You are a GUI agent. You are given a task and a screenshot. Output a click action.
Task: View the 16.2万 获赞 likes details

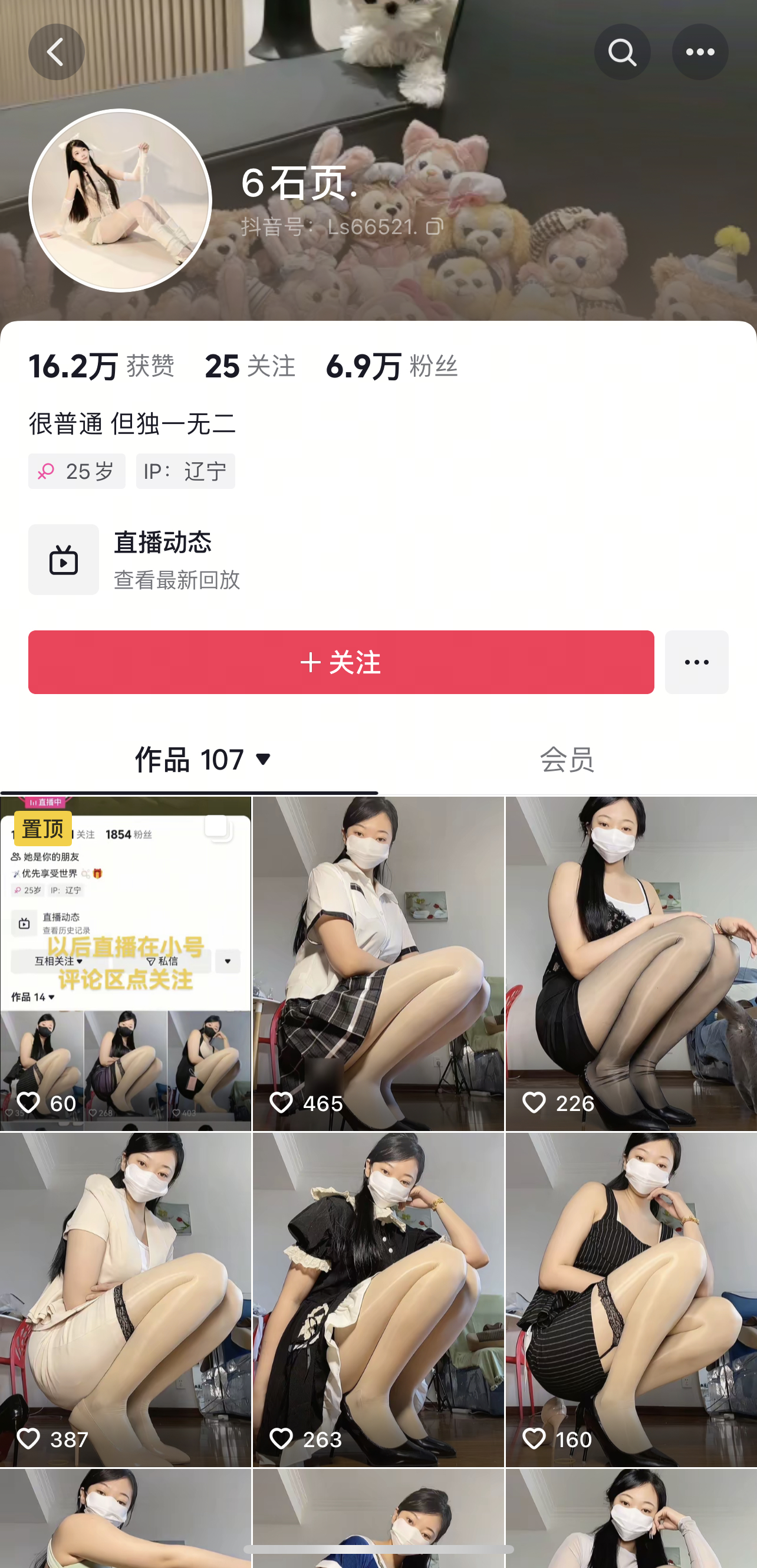[101, 366]
